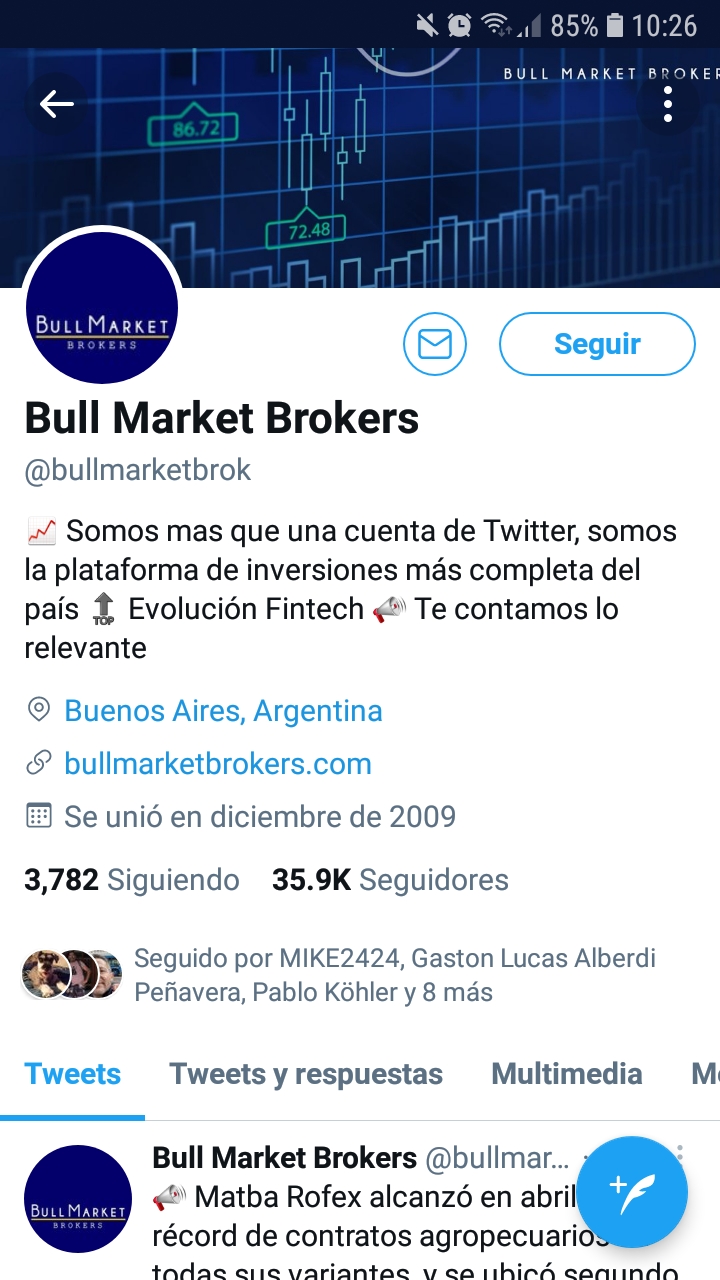720x1280 pixels.
Task: Compose a new tweet
Action: coord(632,1192)
